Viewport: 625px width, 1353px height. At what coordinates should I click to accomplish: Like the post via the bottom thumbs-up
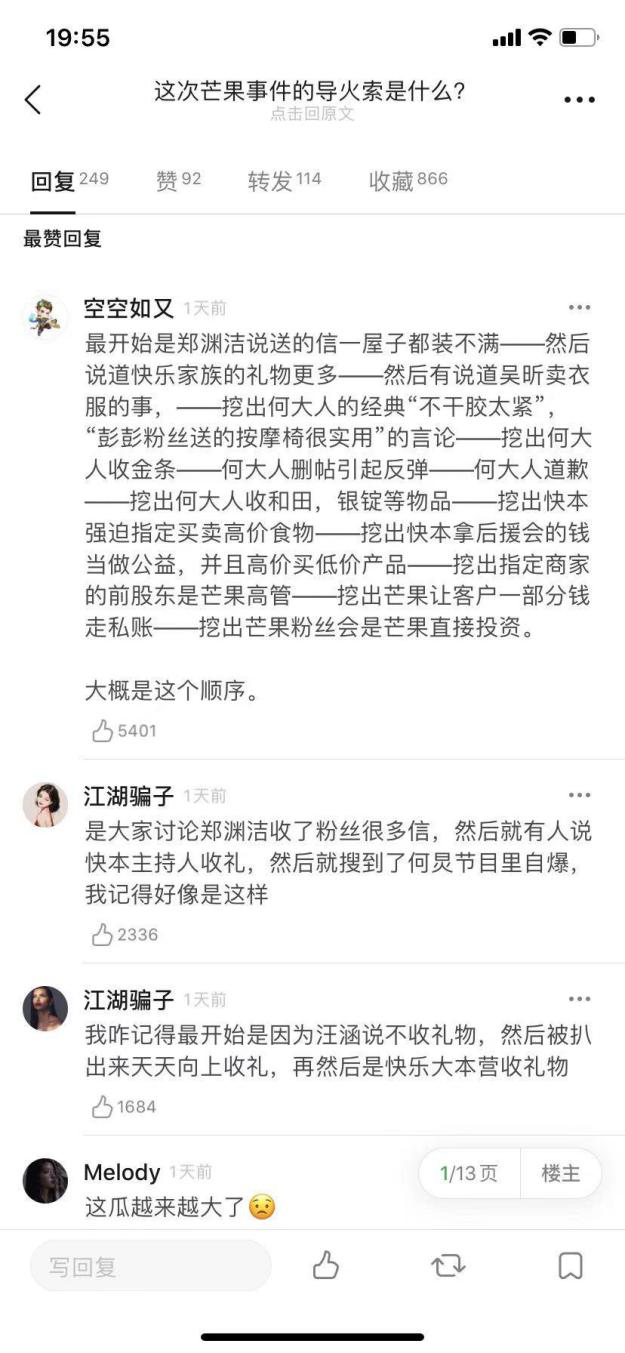[x=325, y=1266]
